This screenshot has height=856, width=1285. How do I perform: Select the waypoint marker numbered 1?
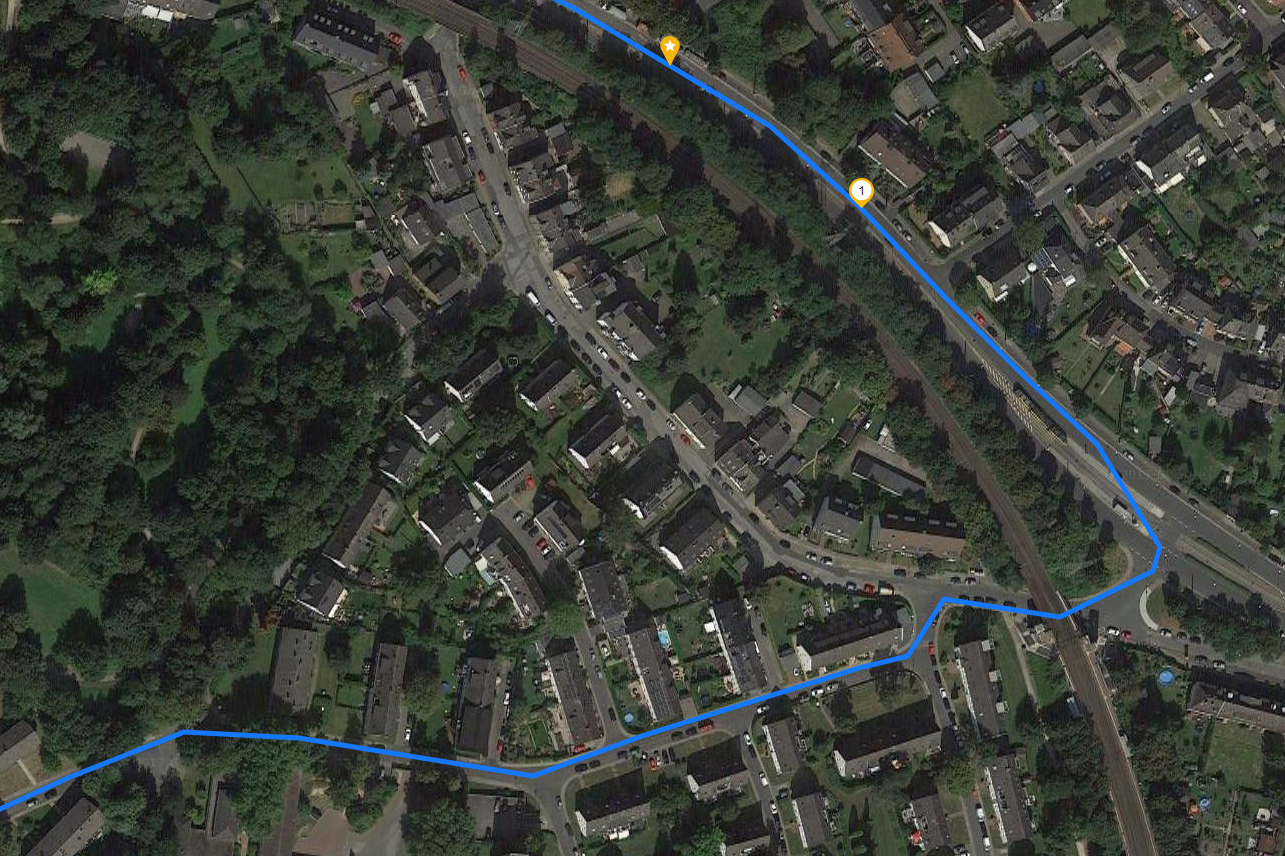coord(860,189)
